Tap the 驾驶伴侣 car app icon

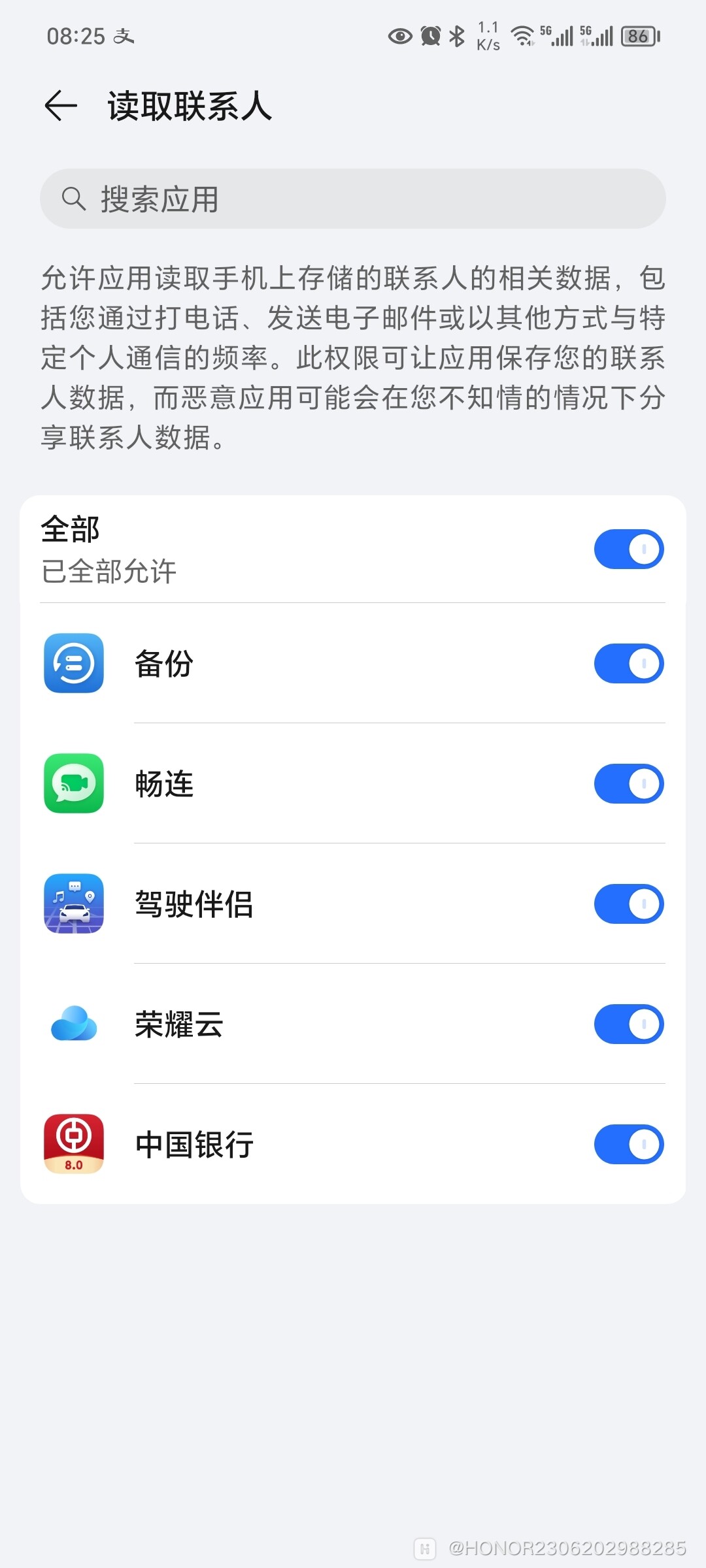pyautogui.click(x=73, y=904)
